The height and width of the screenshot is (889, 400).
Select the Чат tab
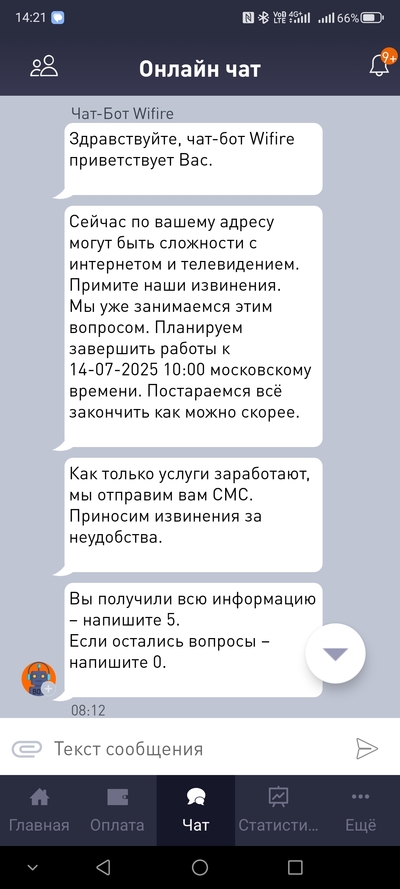pos(195,810)
